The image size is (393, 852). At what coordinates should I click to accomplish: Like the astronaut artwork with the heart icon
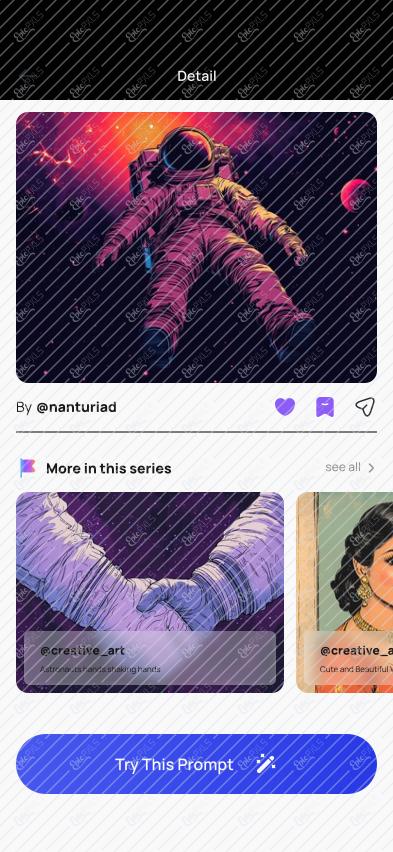pos(285,406)
